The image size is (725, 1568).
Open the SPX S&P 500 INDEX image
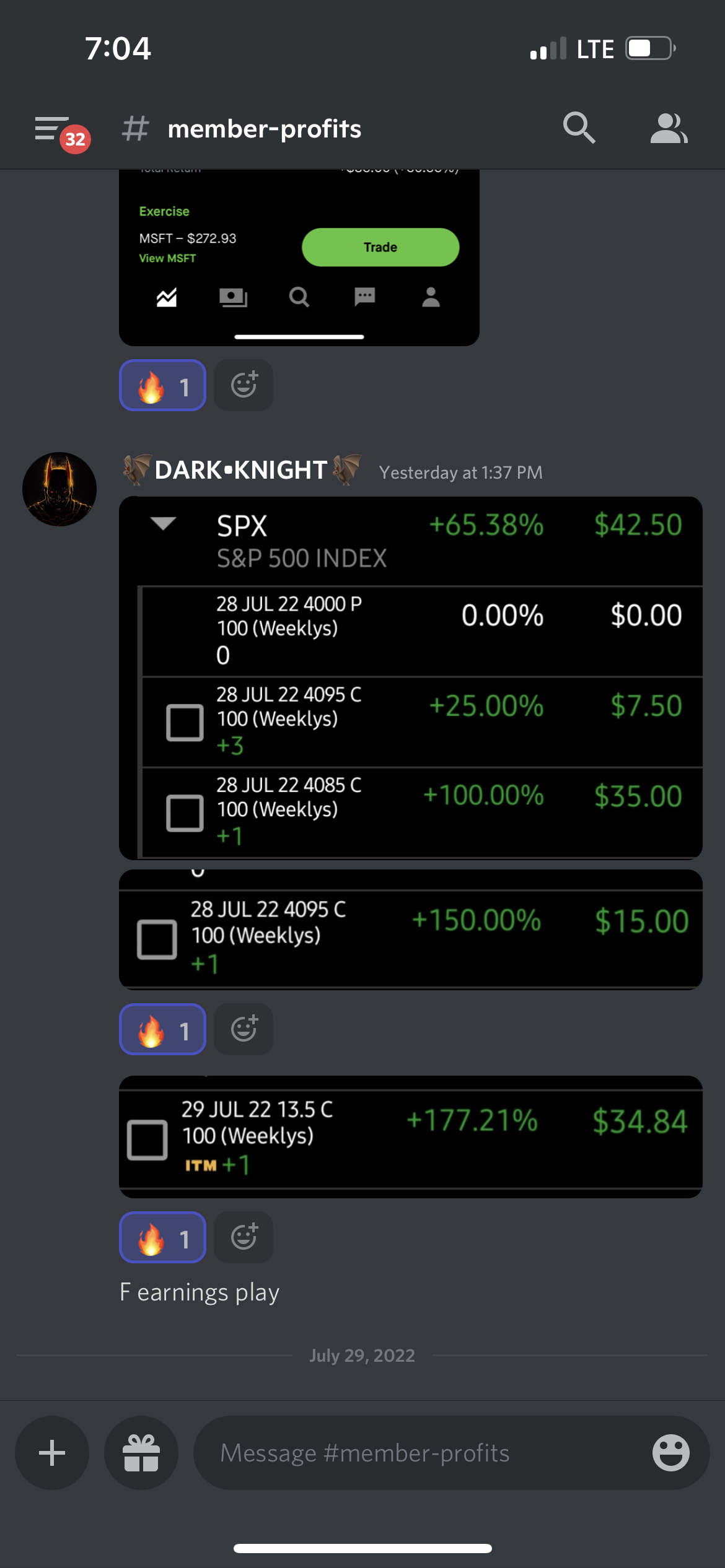point(411,677)
